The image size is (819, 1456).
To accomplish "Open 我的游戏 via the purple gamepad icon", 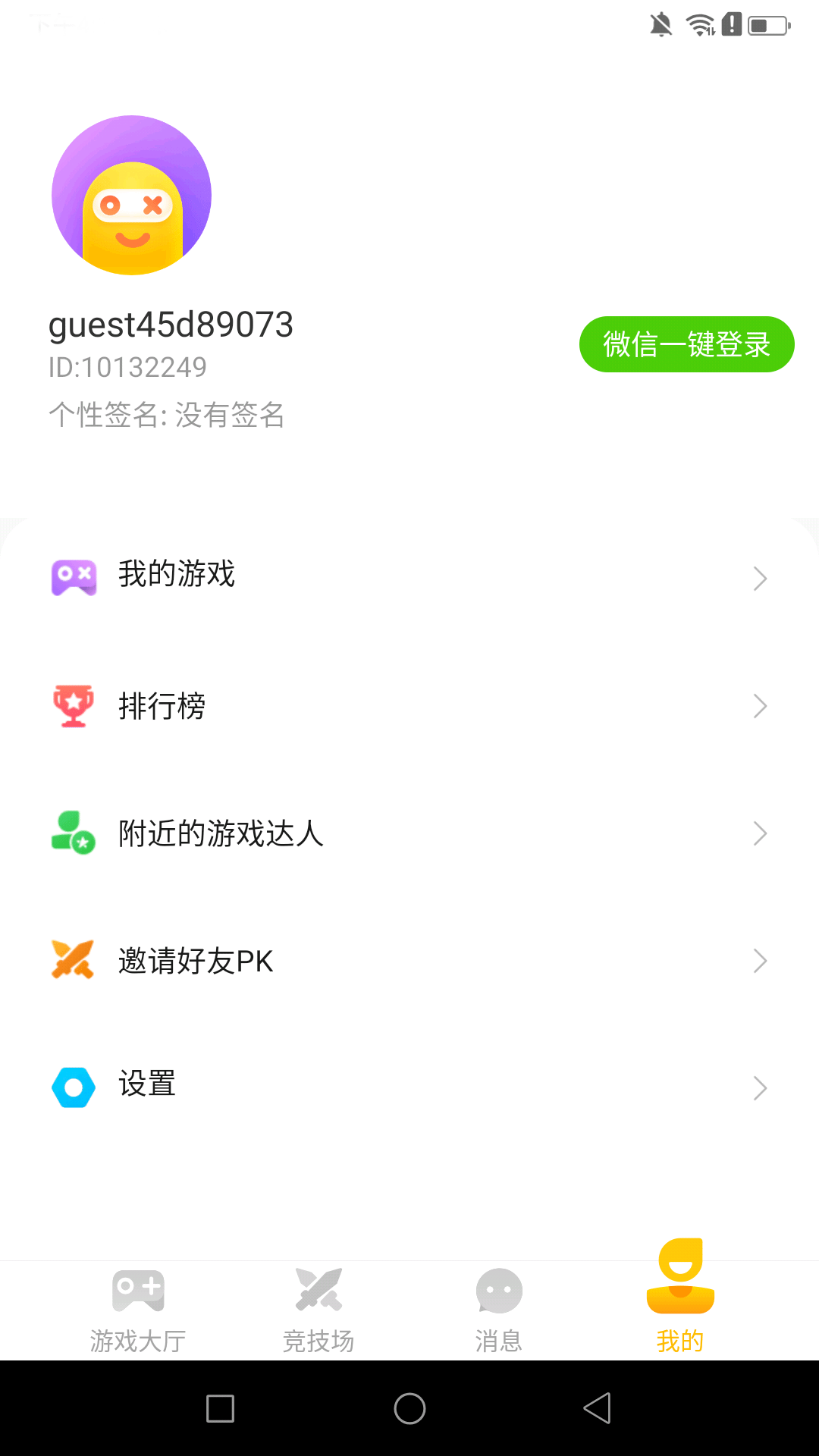I will 72,577.
